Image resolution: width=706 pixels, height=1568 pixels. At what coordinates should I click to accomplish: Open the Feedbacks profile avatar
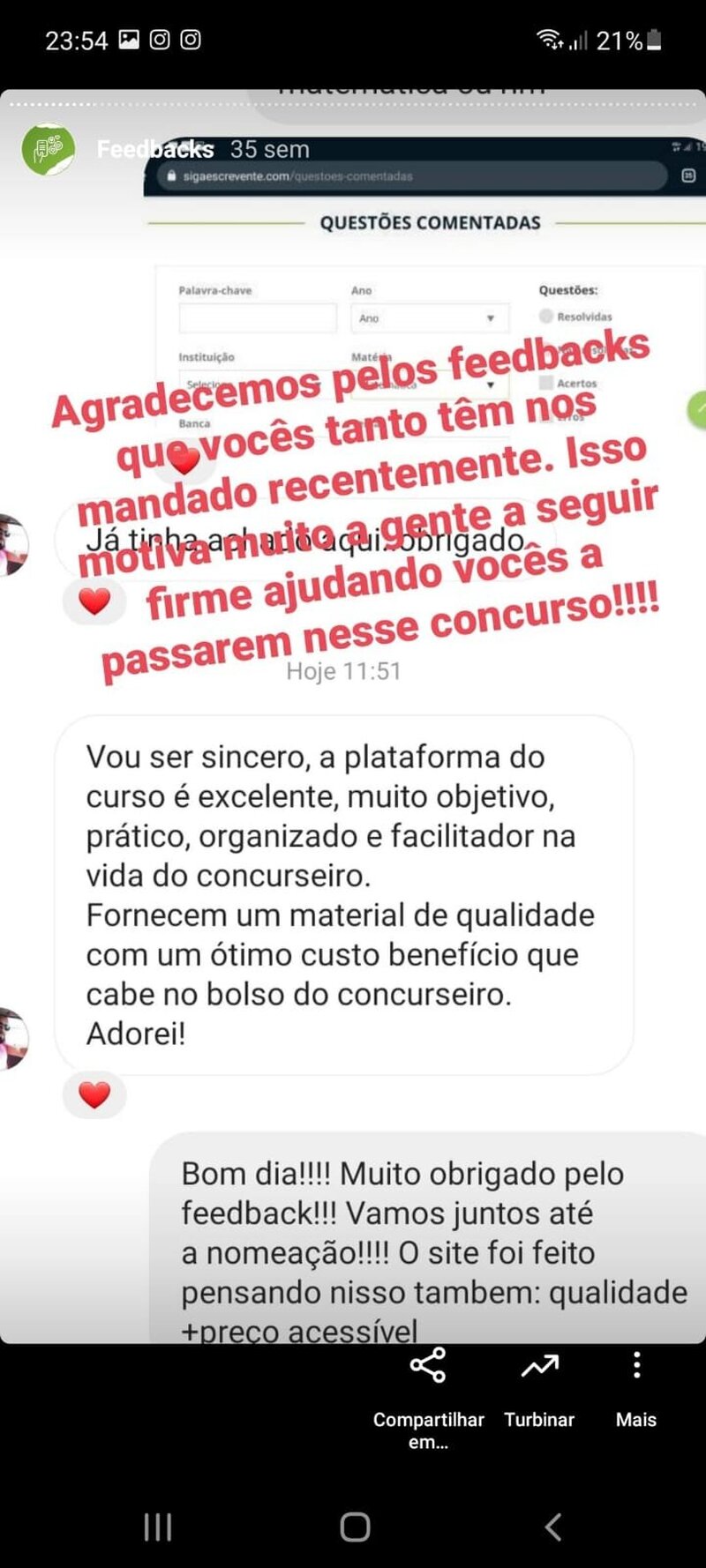pos(49,148)
